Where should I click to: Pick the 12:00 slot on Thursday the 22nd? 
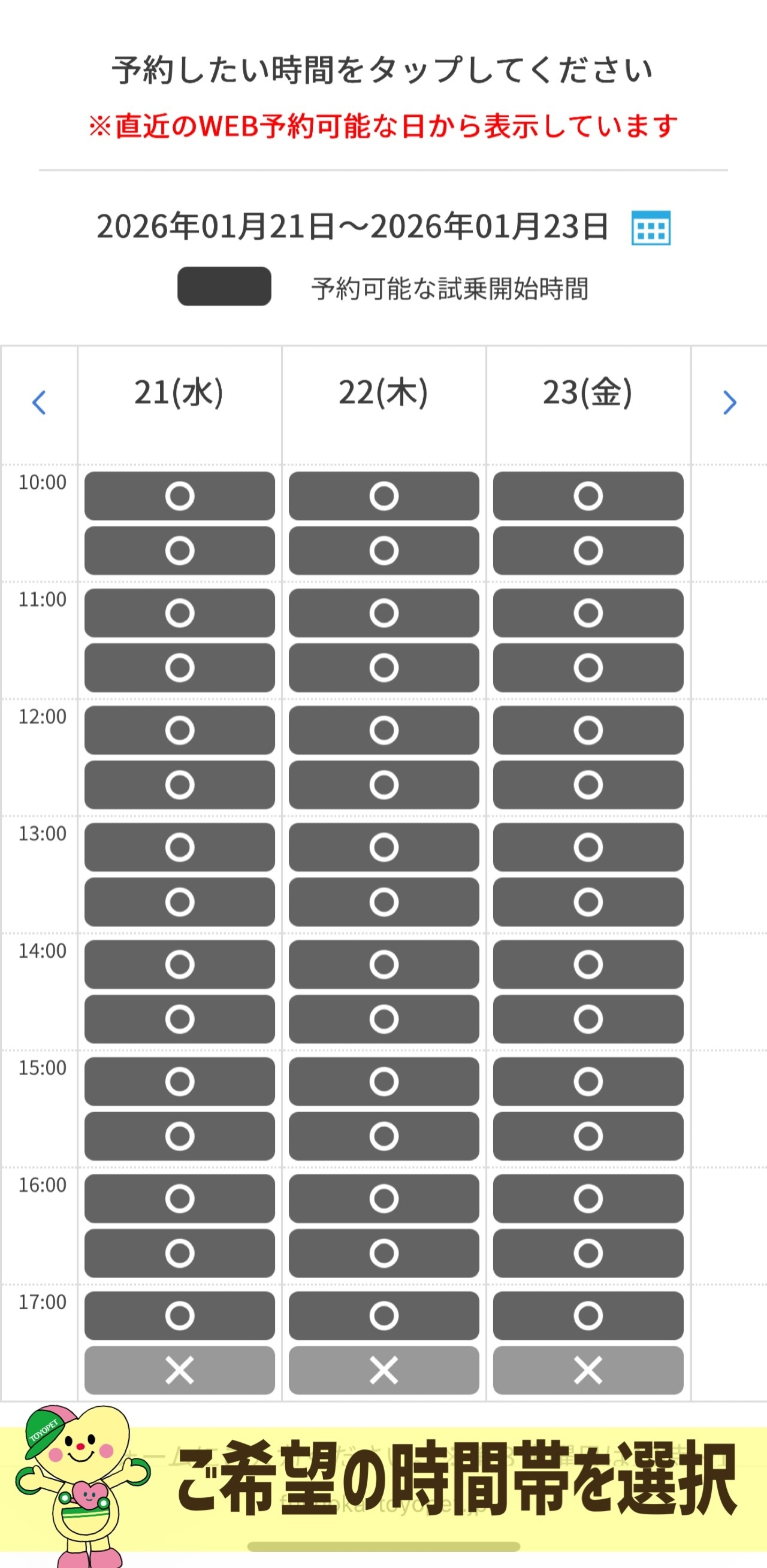pos(383,730)
